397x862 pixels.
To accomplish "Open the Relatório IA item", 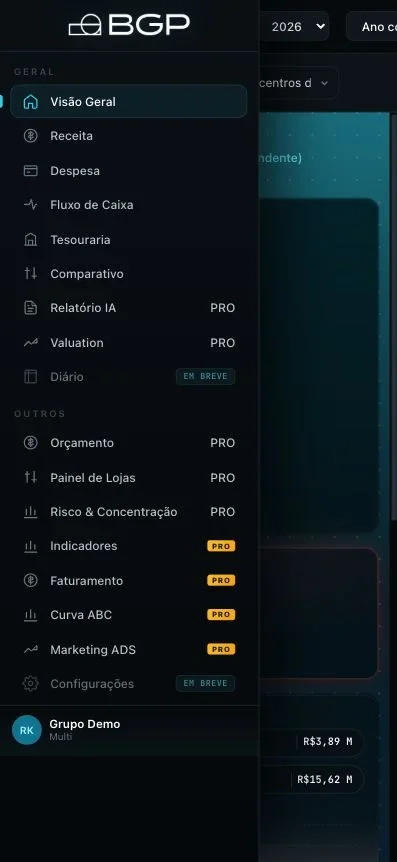I will pos(129,308).
